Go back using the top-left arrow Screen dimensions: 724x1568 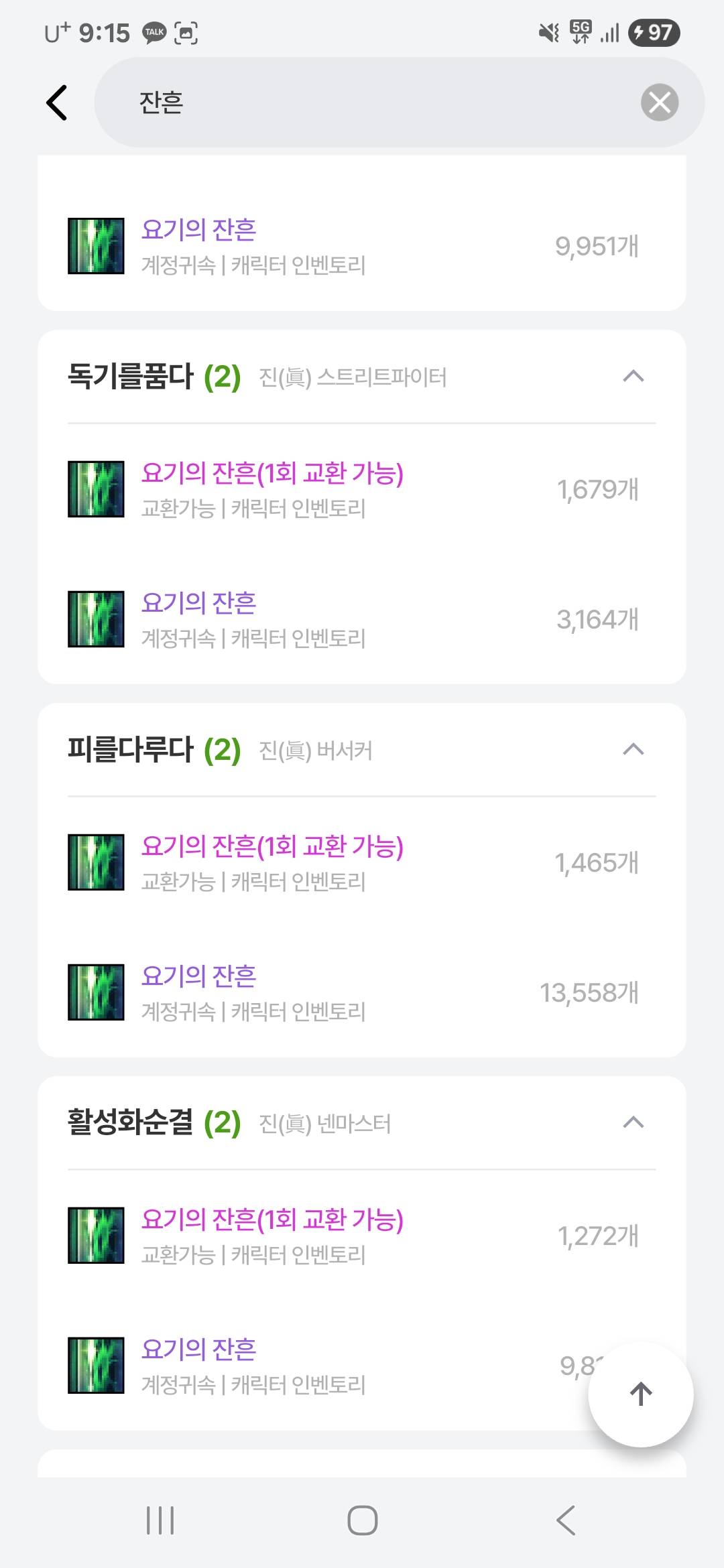(57, 103)
